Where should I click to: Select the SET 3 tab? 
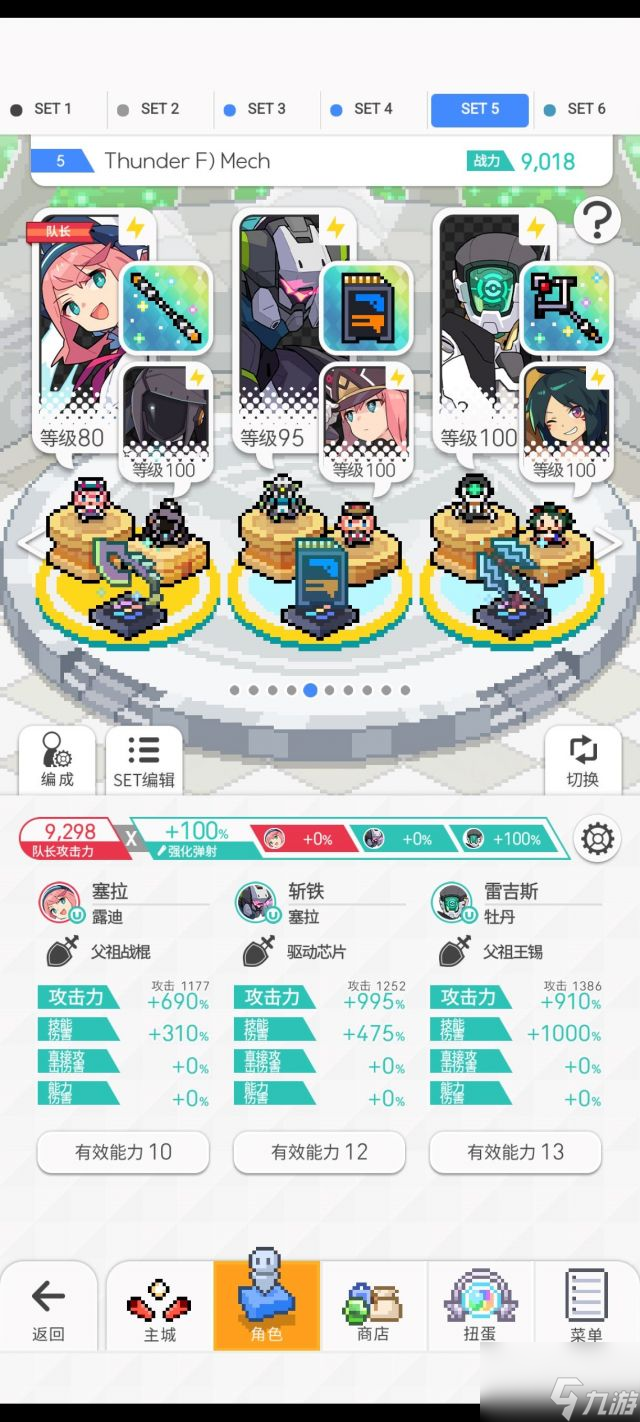point(257,109)
